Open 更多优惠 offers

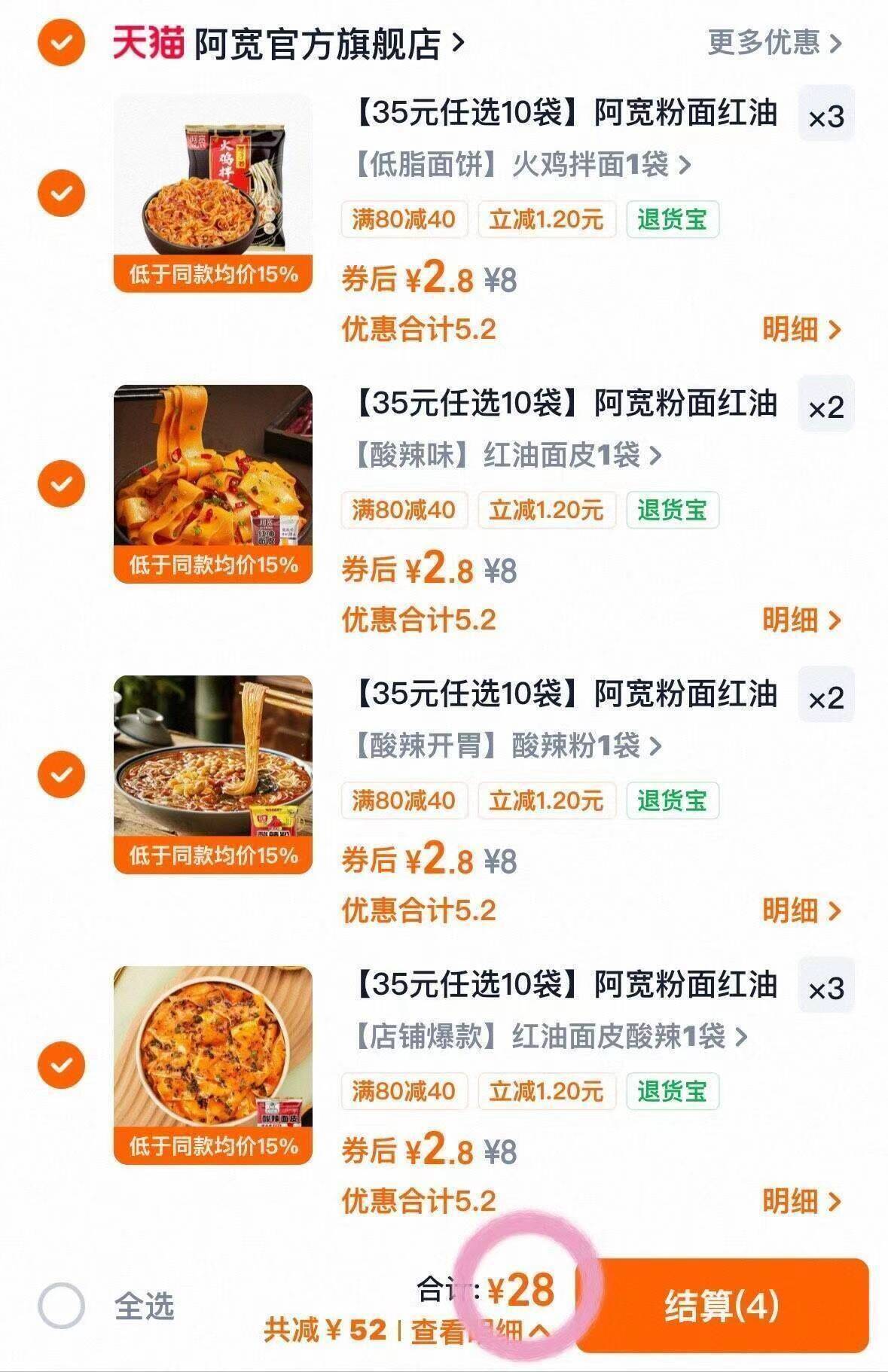pos(774,42)
